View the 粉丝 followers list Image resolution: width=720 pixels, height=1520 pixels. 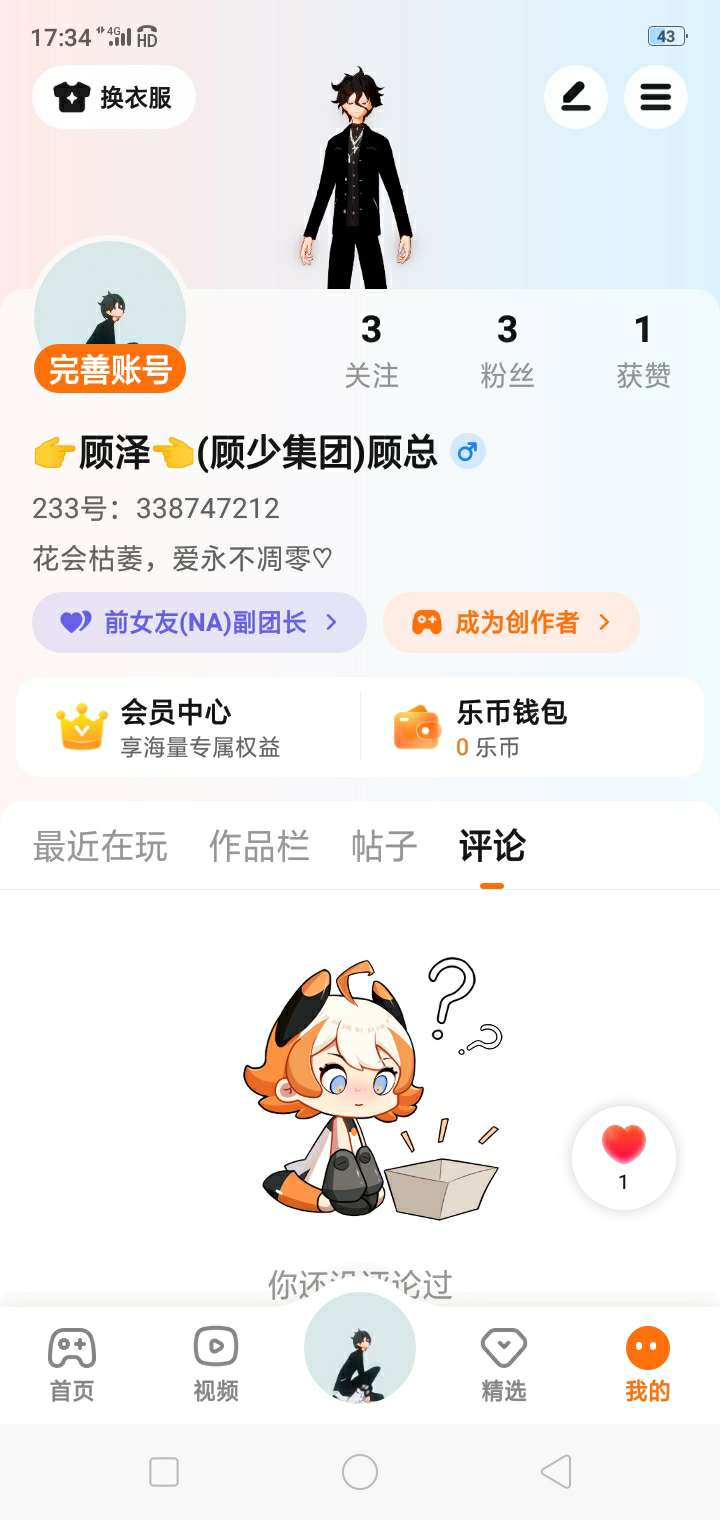click(x=507, y=351)
